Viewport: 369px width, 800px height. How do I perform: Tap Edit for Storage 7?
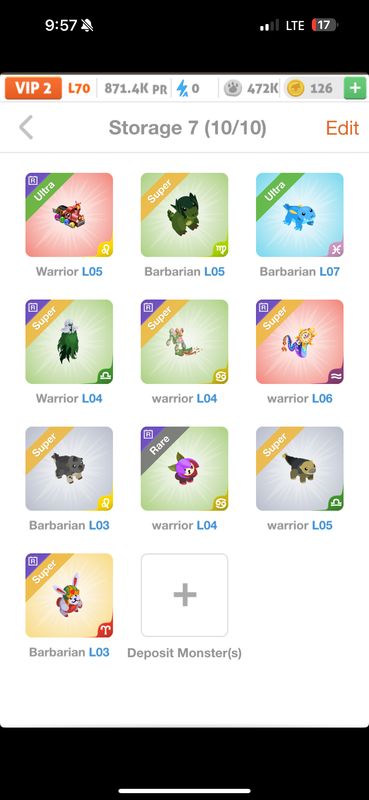[x=342, y=128]
